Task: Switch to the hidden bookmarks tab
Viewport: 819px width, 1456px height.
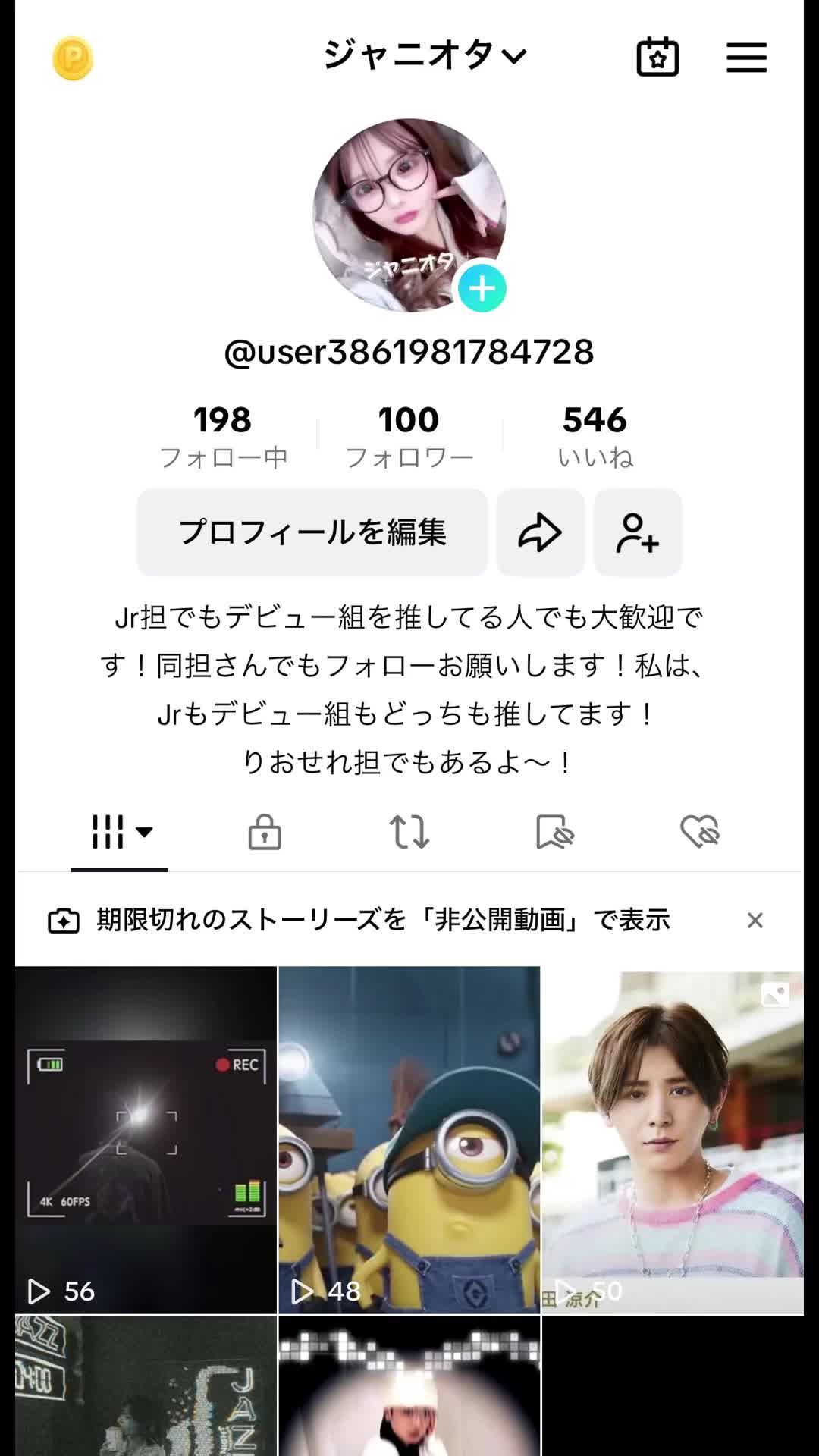Action: [554, 832]
